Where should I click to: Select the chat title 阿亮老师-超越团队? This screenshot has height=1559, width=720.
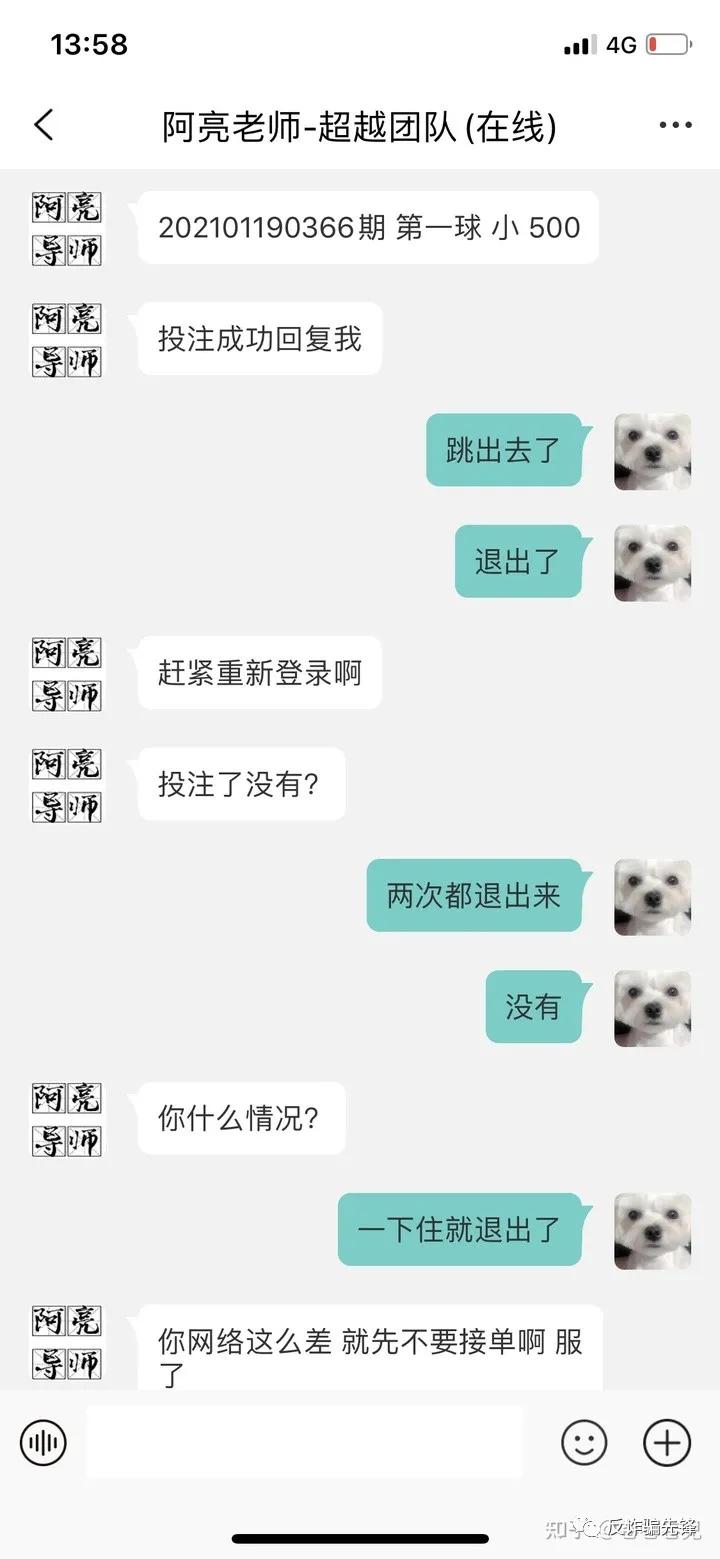tap(360, 125)
